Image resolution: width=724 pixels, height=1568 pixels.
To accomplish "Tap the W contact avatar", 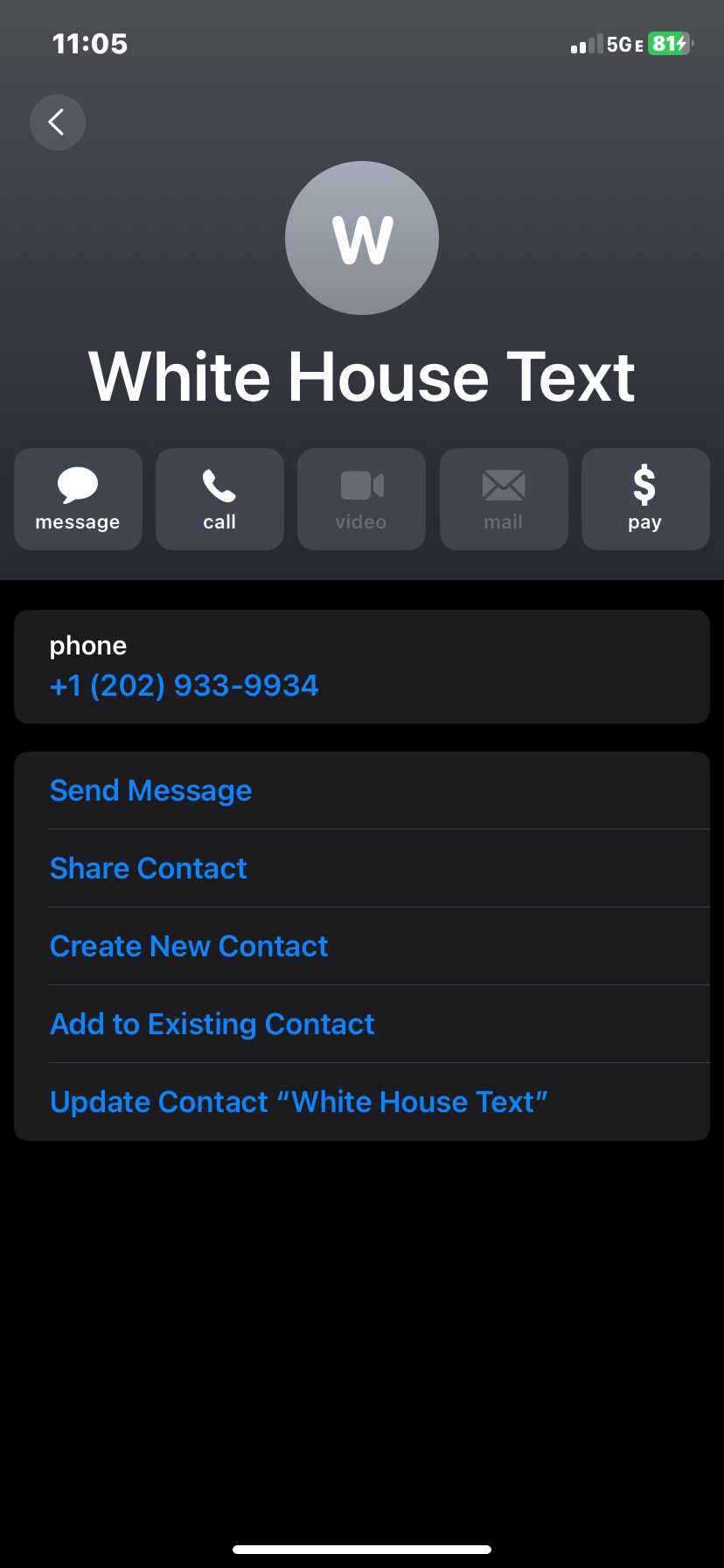I will point(362,238).
